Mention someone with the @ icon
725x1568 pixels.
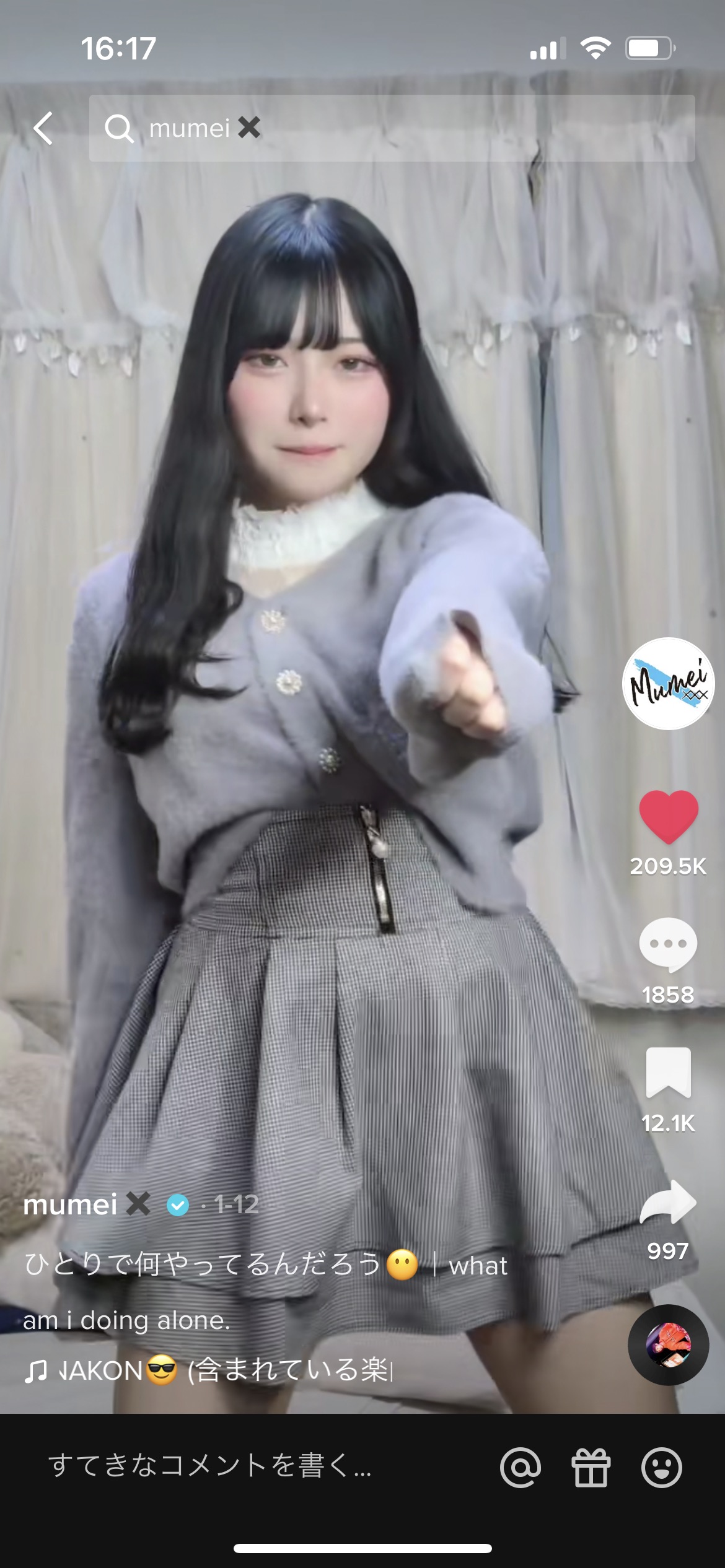click(x=521, y=1467)
